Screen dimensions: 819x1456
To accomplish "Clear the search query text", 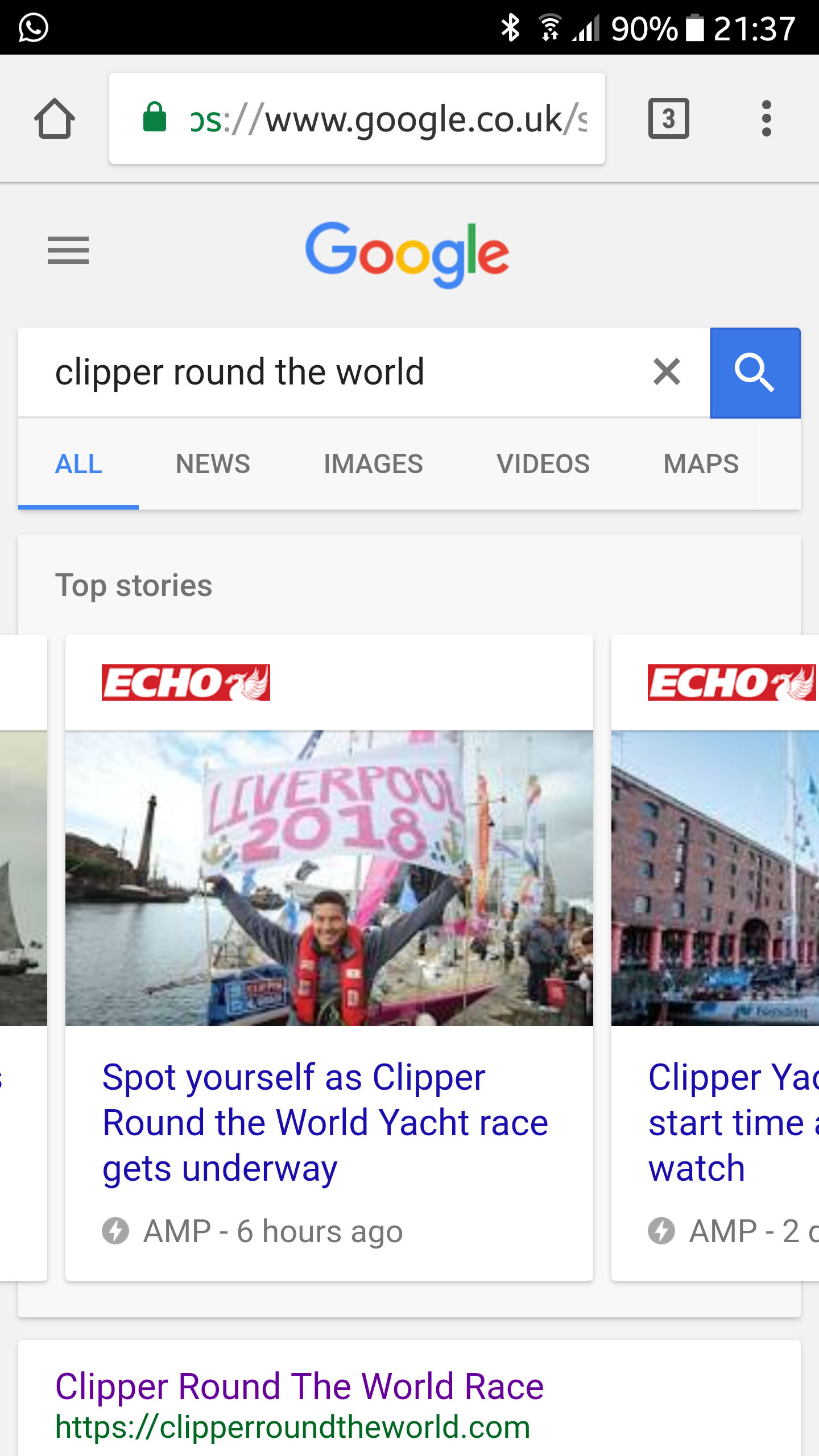I will (667, 373).
